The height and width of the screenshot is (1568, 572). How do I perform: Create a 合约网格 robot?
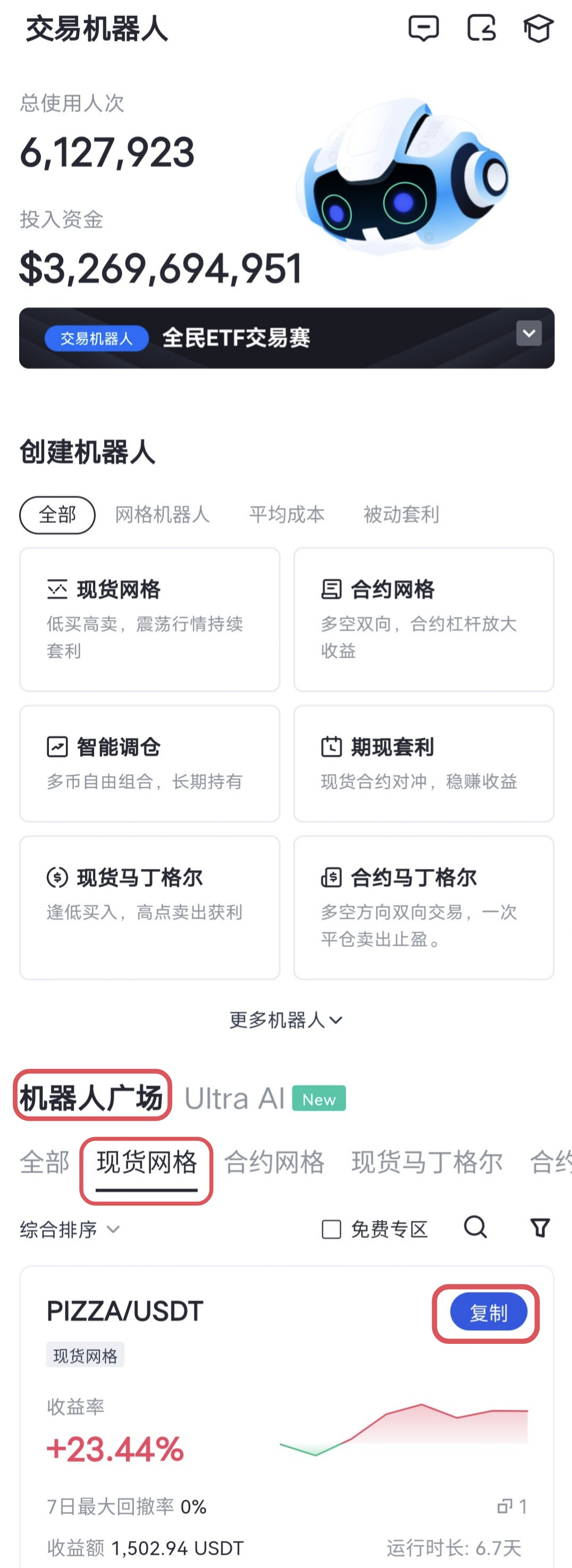(424, 619)
